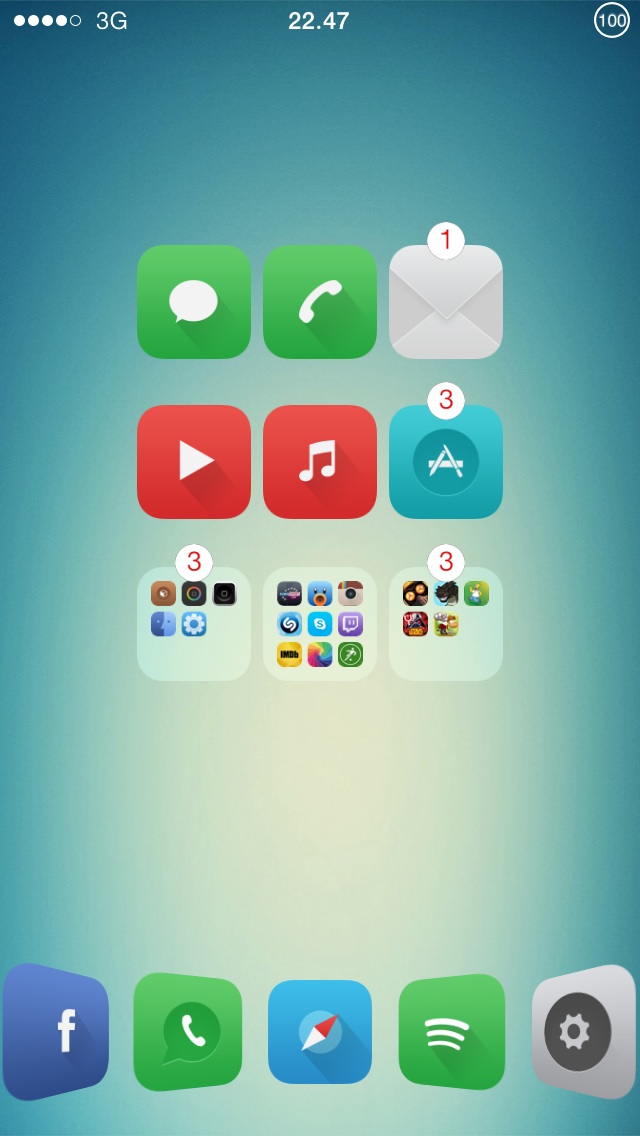The width and height of the screenshot is (640, 1136).
Task: Open WhatsApp from the dock
Action: click(x=188, y=1032)
